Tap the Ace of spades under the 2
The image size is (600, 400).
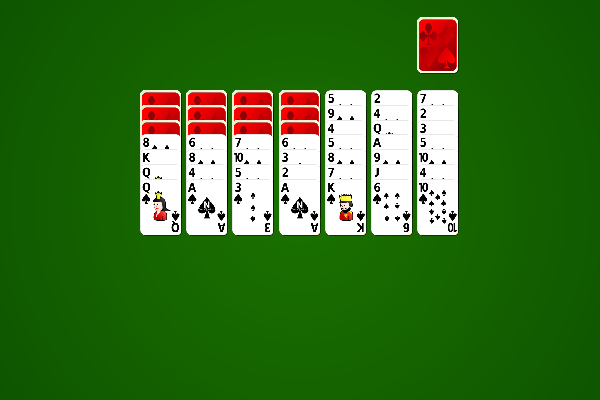(x=299, y=210)
